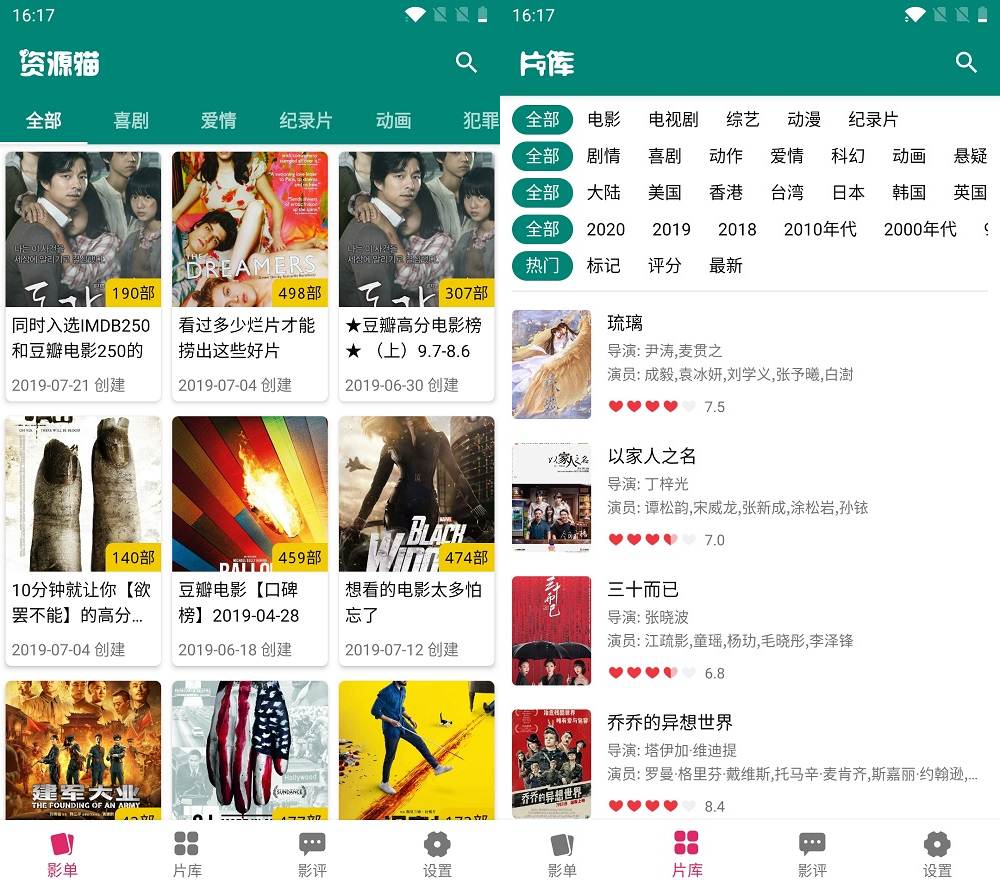
Task: Filter the library by 电视剧
Action: click(673, 119)
